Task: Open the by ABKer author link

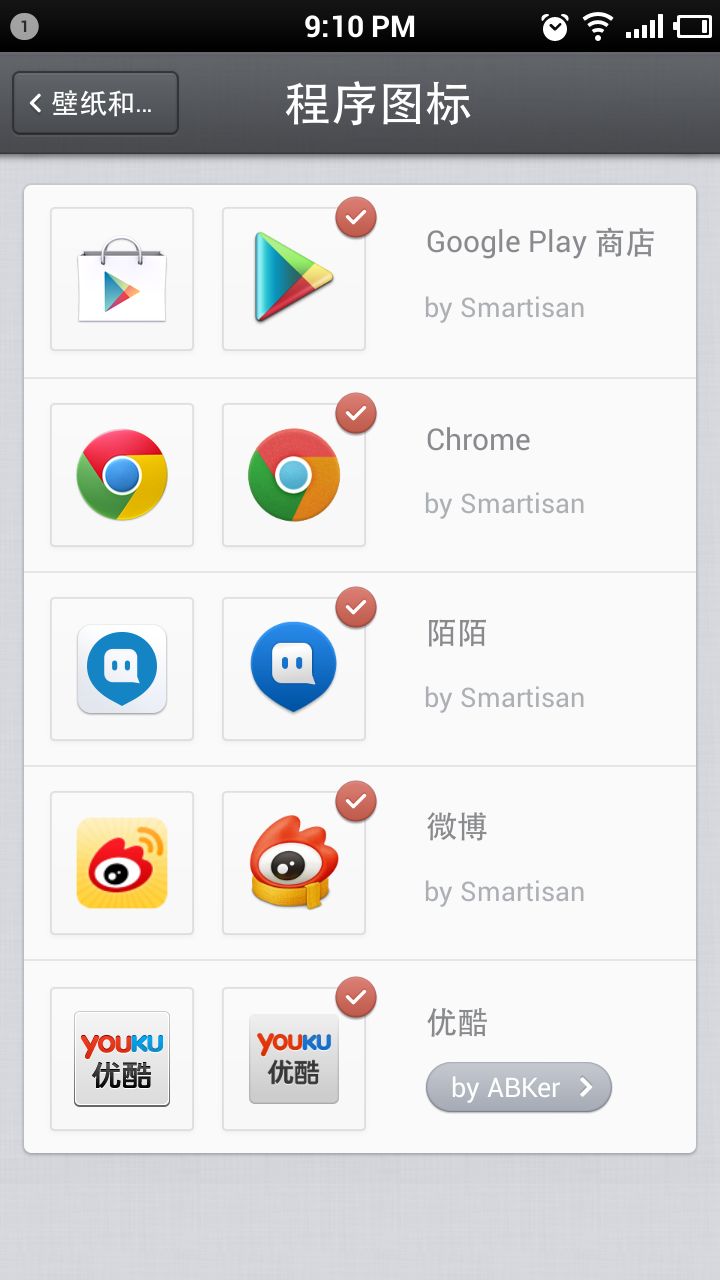Action: (x=519, y=1087)
